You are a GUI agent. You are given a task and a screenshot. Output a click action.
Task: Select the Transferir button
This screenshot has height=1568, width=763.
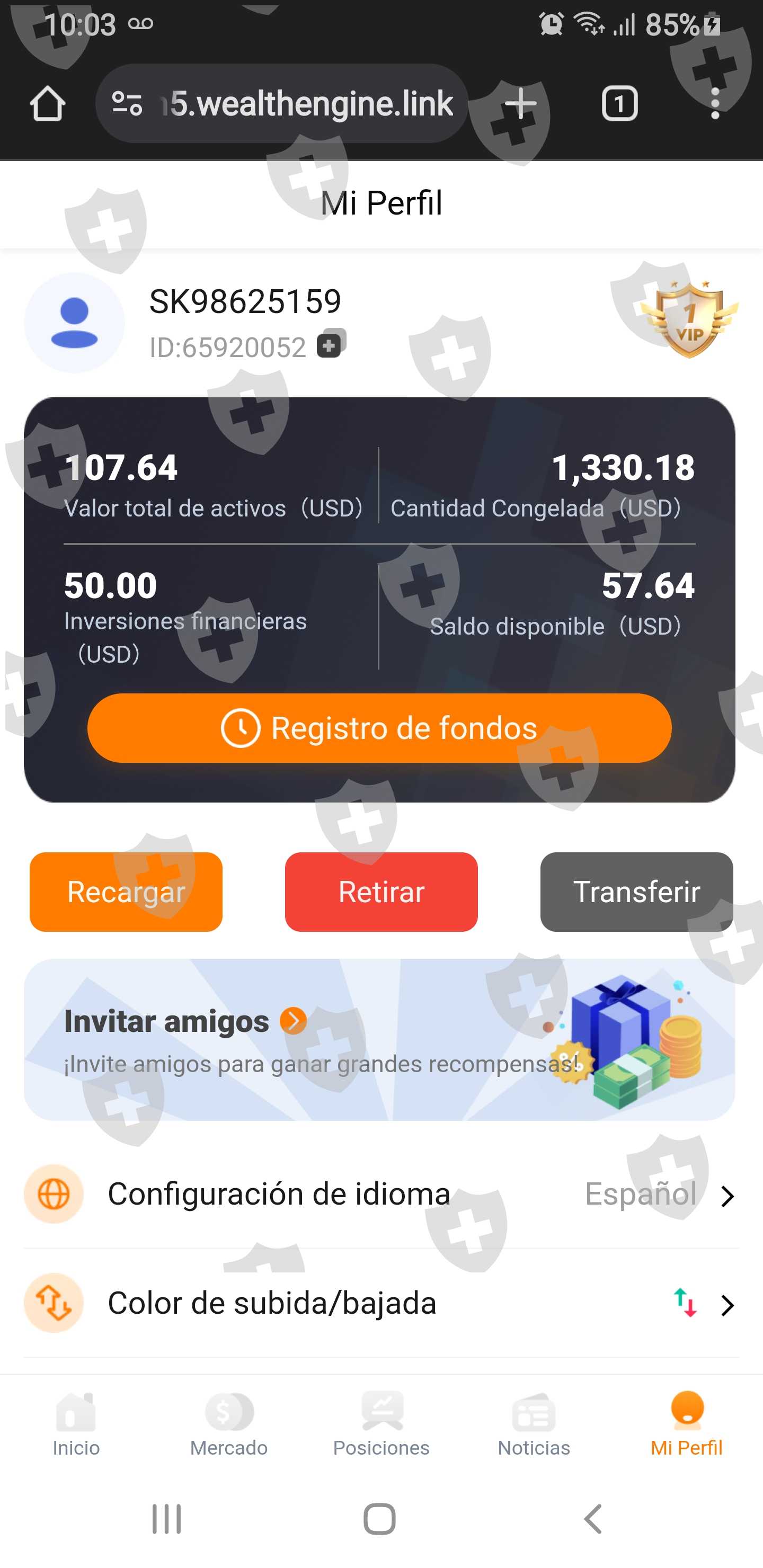click(x=636, y=892)
